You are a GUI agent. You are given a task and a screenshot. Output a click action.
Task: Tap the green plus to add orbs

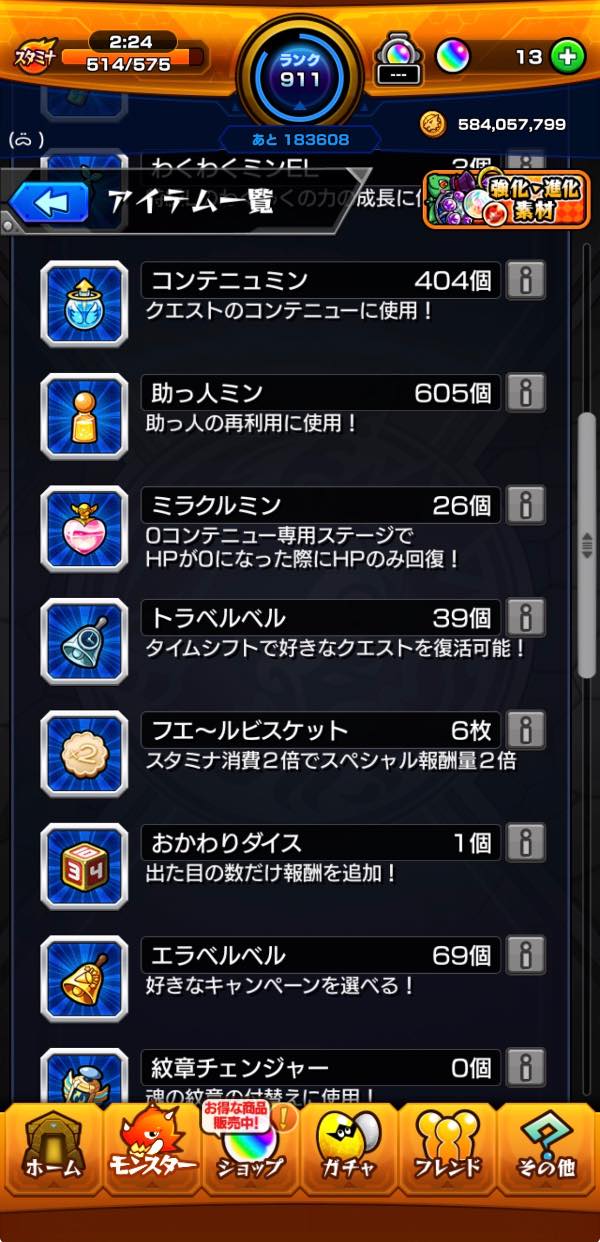(568, 57)
